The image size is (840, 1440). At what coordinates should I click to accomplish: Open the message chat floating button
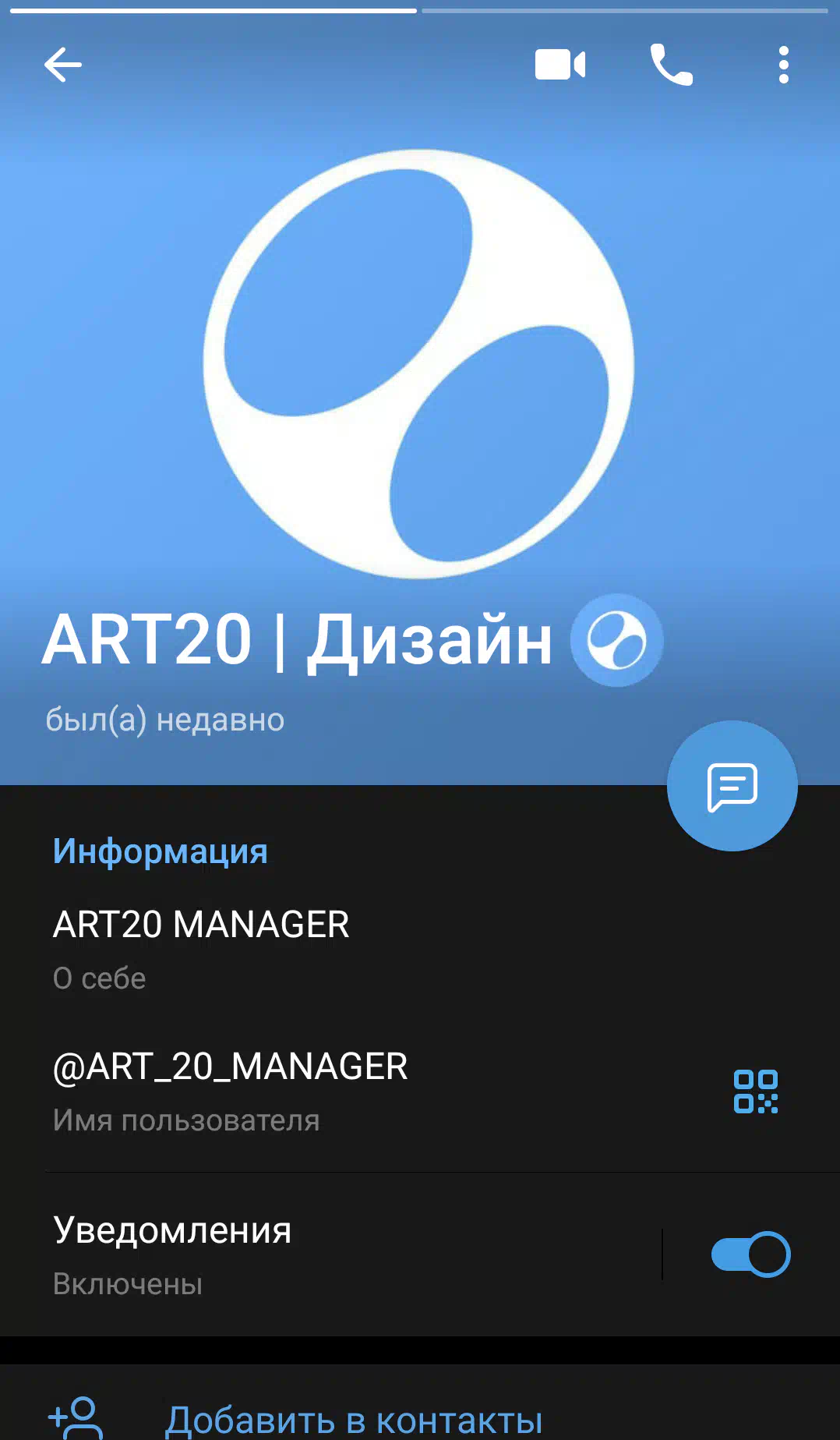coord(732,786)
